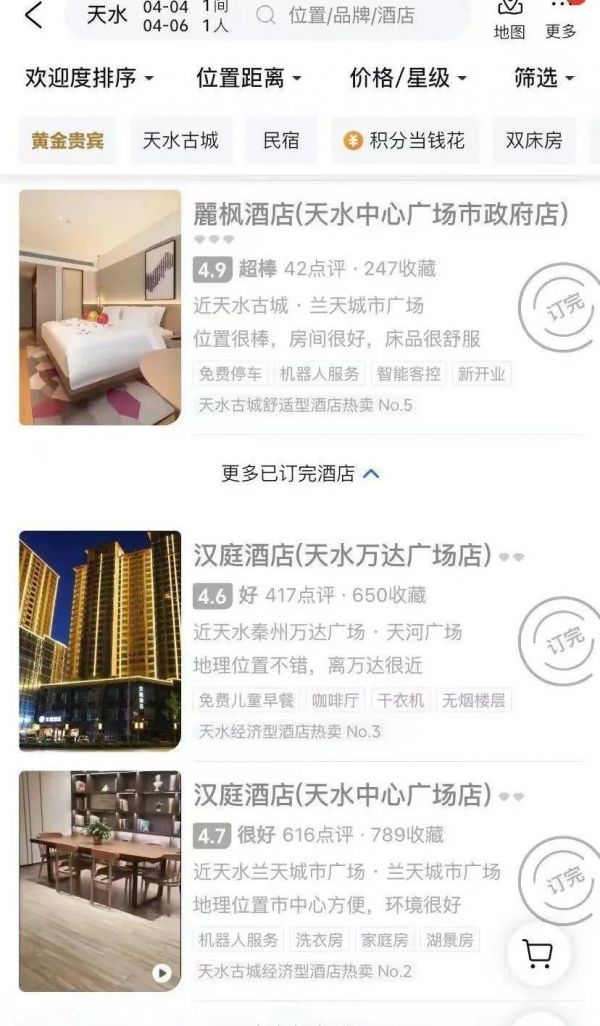Open 汉庭酒店(天水中心广场店) hotel card
600x1026 pixels.
(342, 795)
